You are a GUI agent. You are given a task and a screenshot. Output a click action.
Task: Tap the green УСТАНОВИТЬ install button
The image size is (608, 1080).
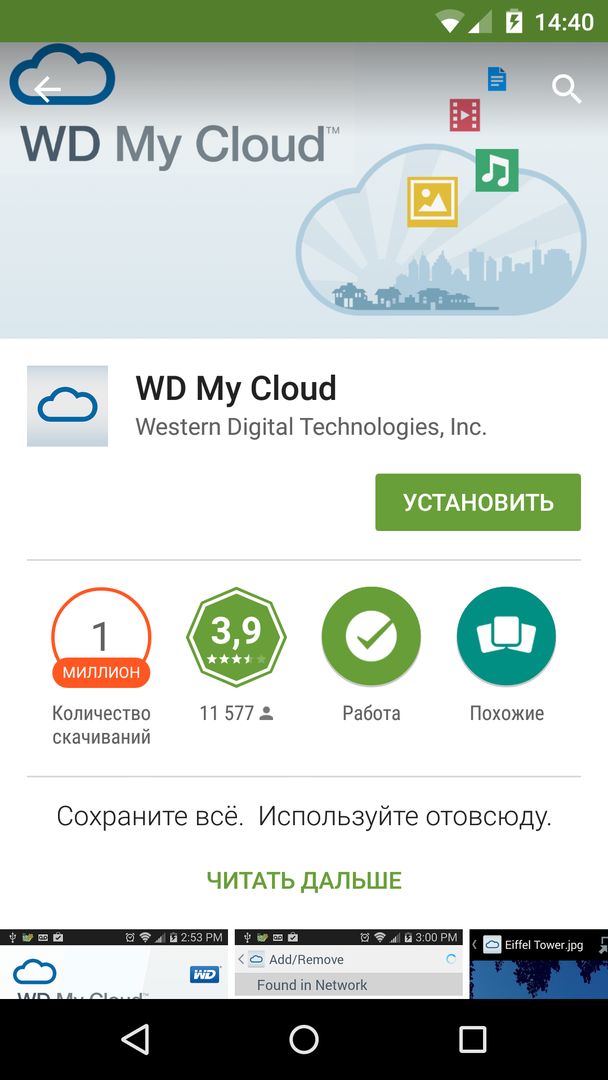point(477,502)
